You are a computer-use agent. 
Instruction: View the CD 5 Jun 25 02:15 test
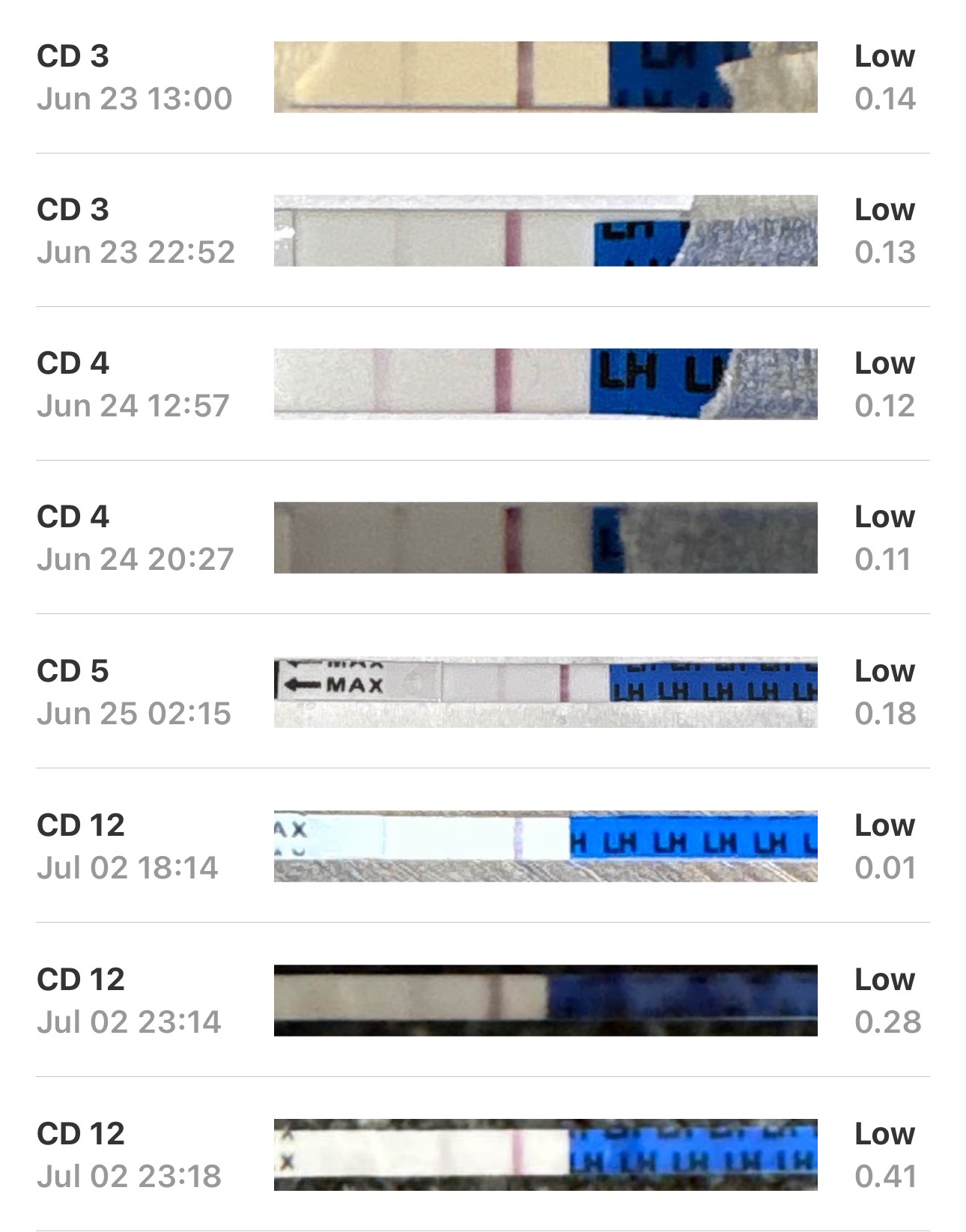[x=483, y=692]
